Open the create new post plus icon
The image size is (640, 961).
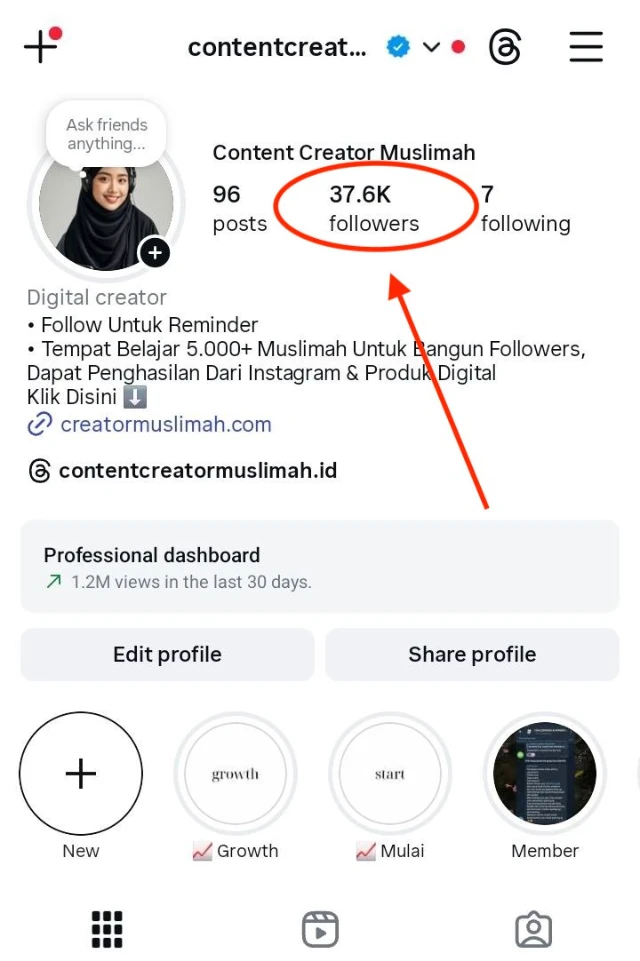(x=40, y=46)
